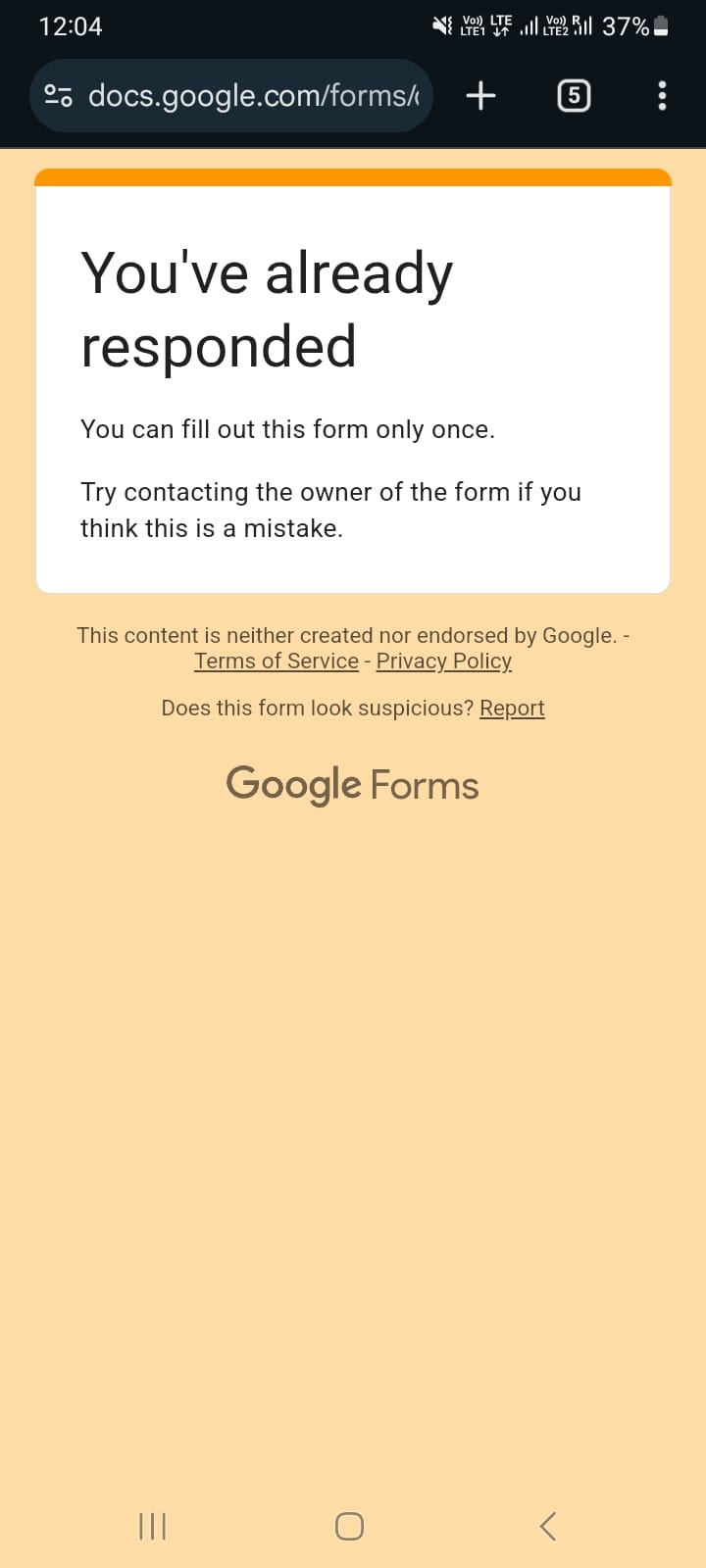Report this form as suspicious
706x1568 pixels.
(x=512, y=708)
